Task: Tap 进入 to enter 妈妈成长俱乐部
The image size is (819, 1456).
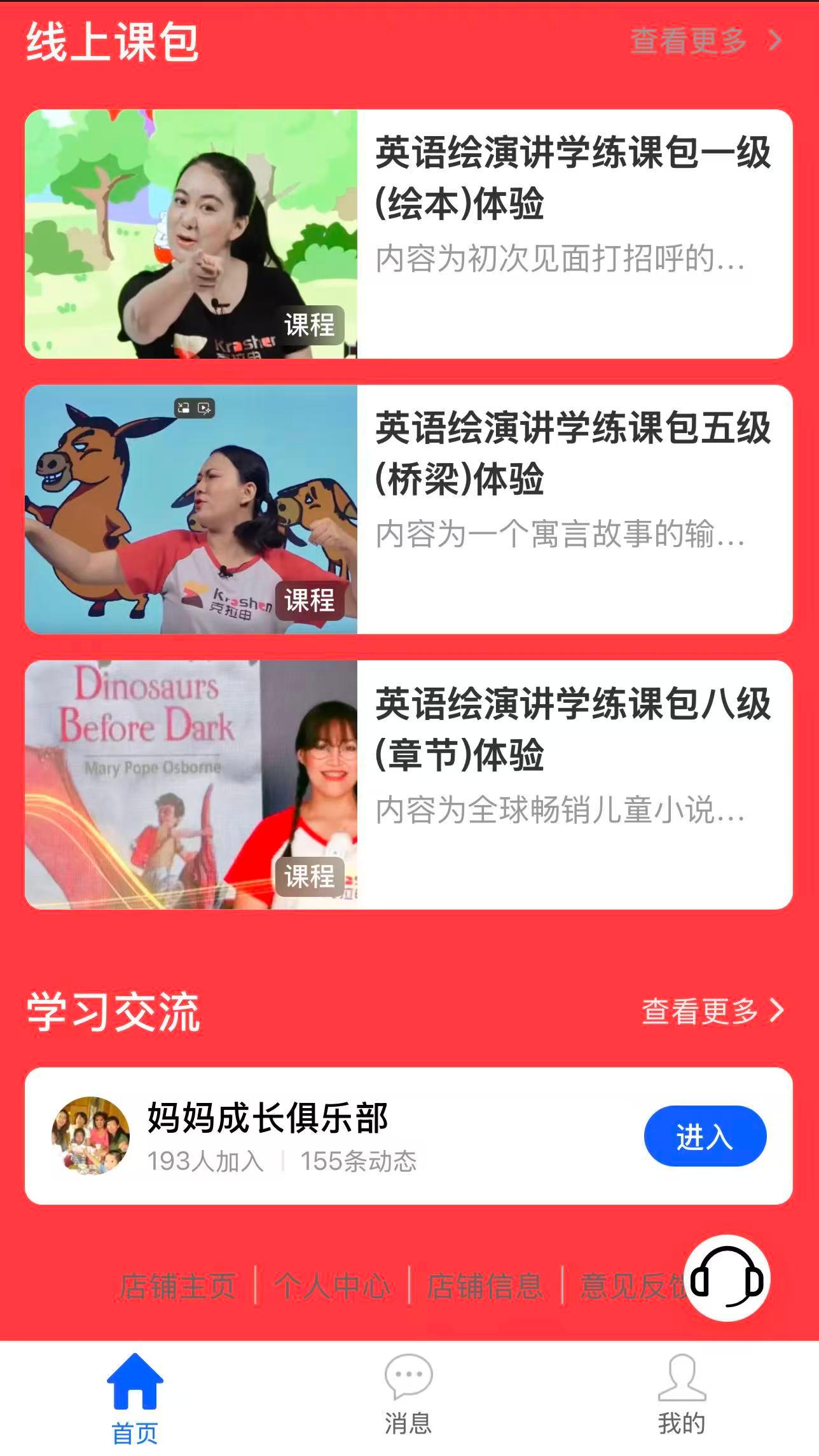Action: click(x=705, y=1136)
